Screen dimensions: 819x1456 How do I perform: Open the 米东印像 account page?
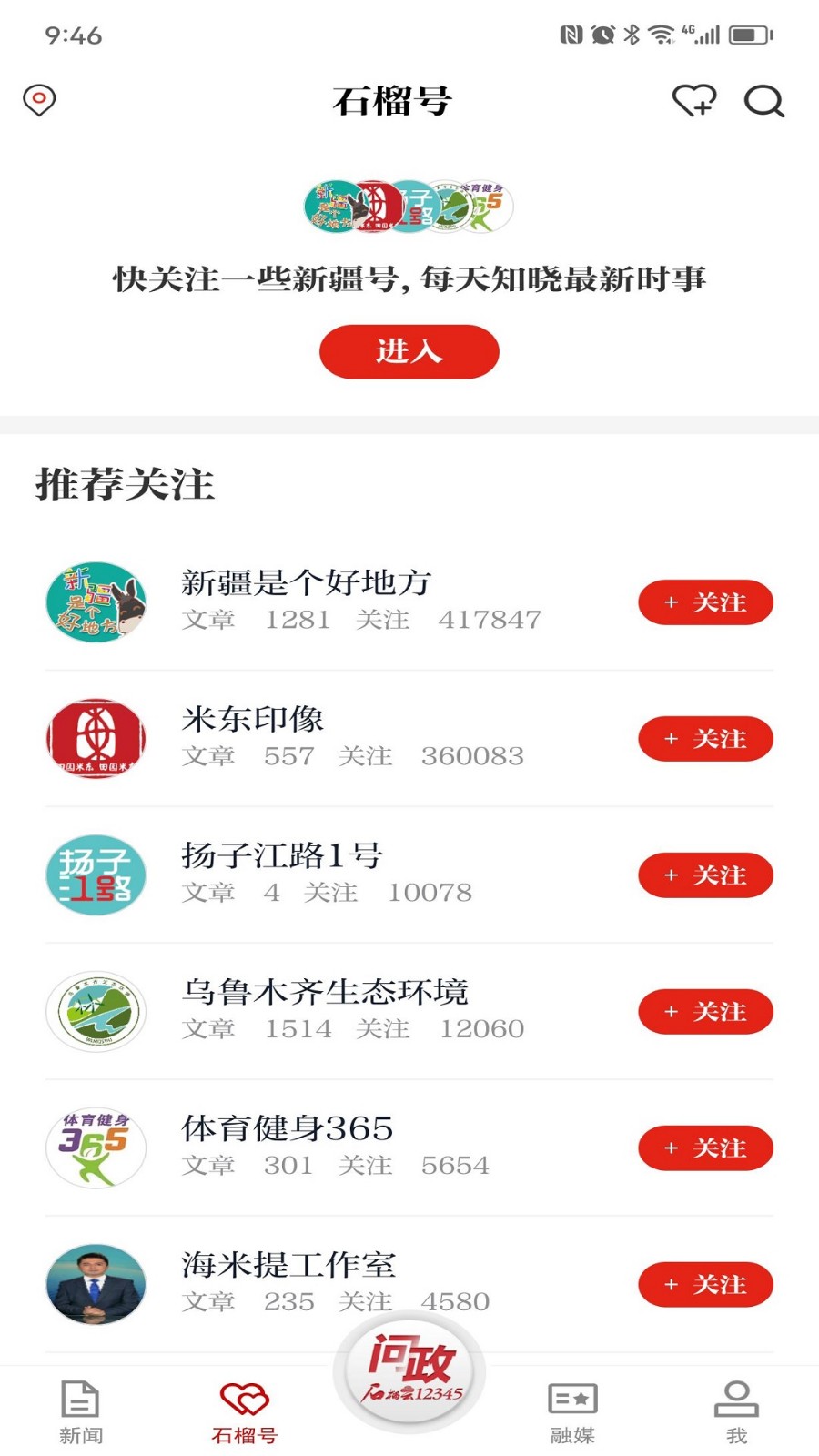(253, 720)
